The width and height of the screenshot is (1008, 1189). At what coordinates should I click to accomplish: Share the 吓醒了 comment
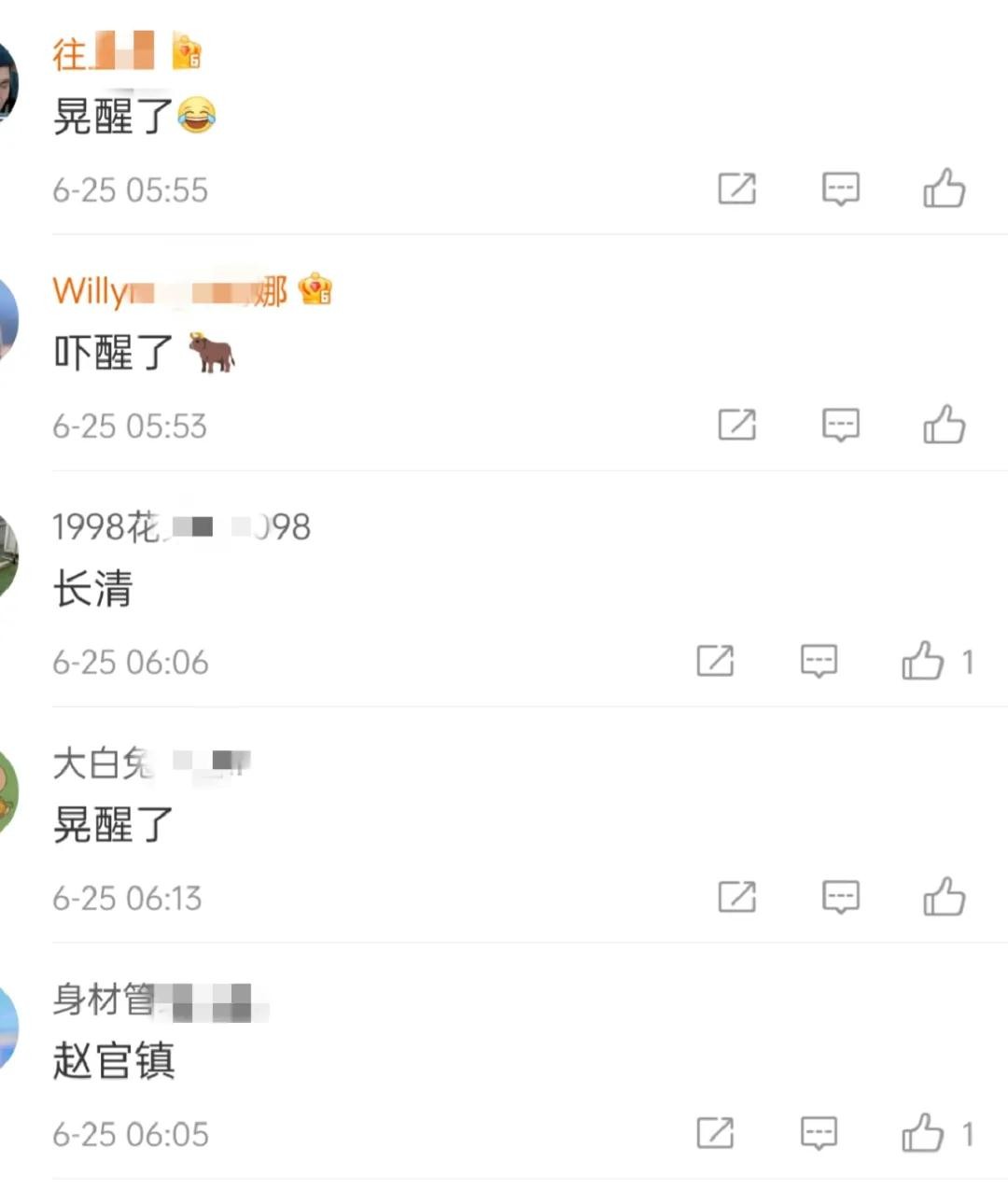point(736,426)
